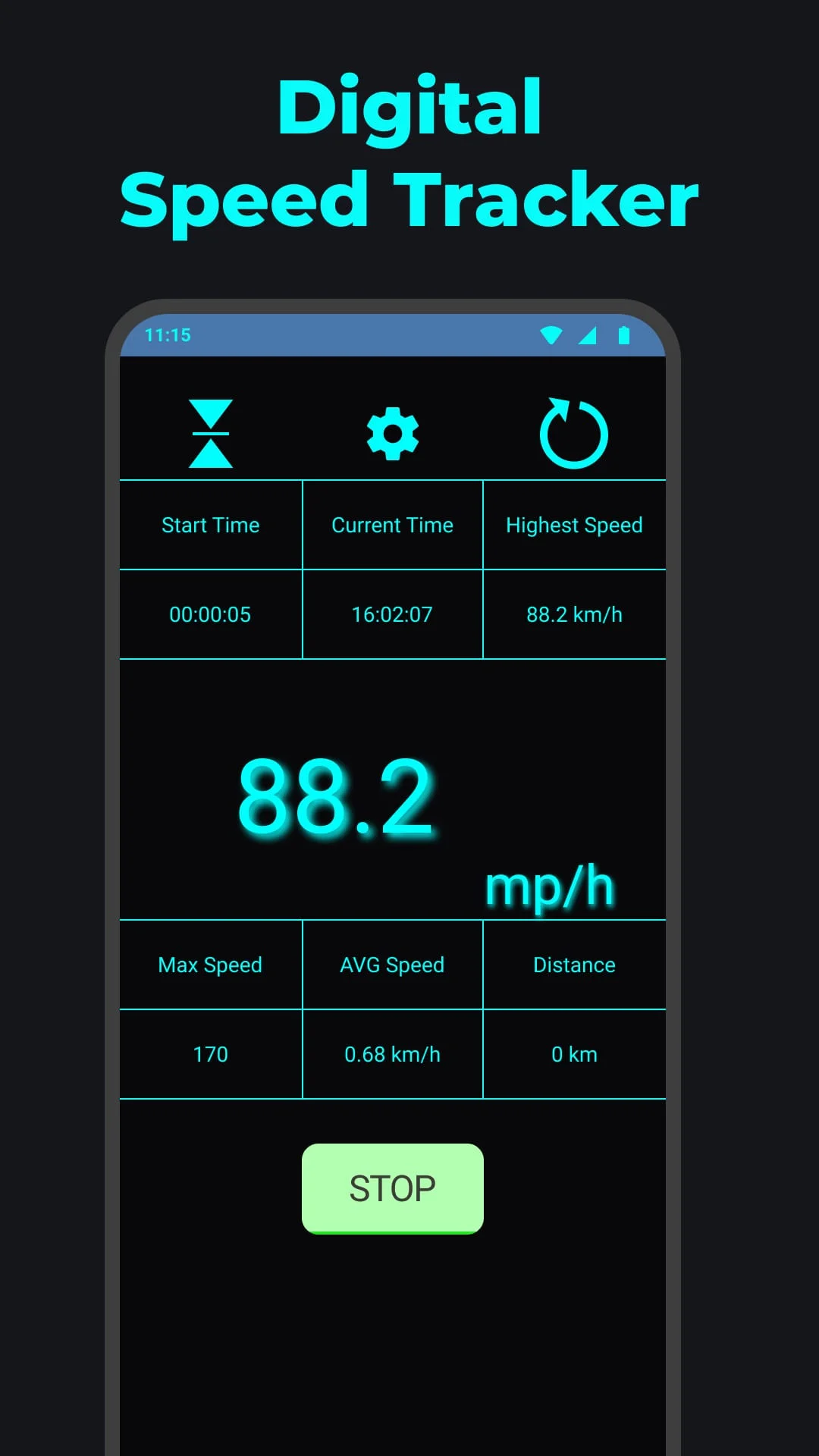
Task: Open the settings gear icon
Action: coord(392,432)
